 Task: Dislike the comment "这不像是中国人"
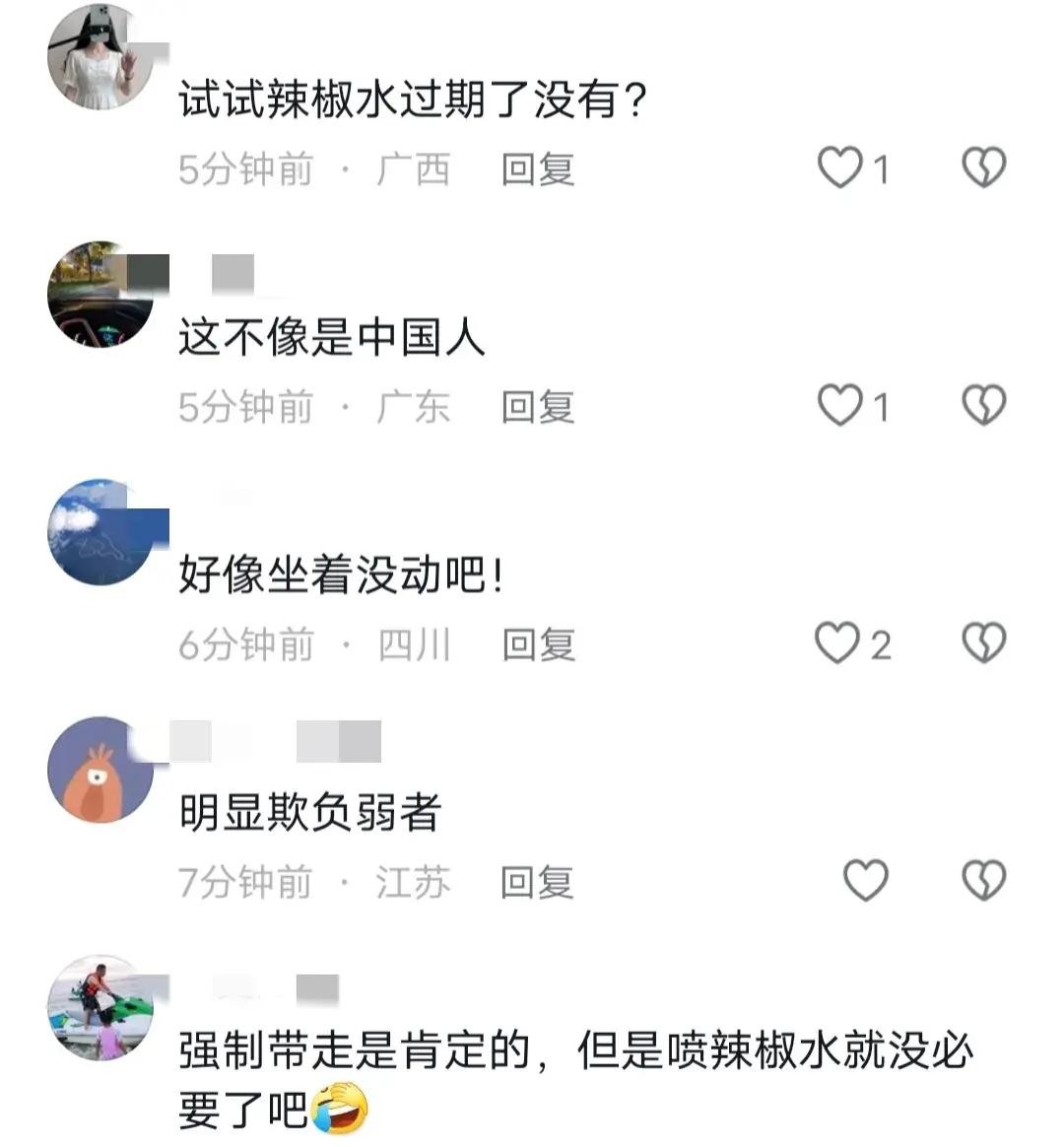point(983,406)
